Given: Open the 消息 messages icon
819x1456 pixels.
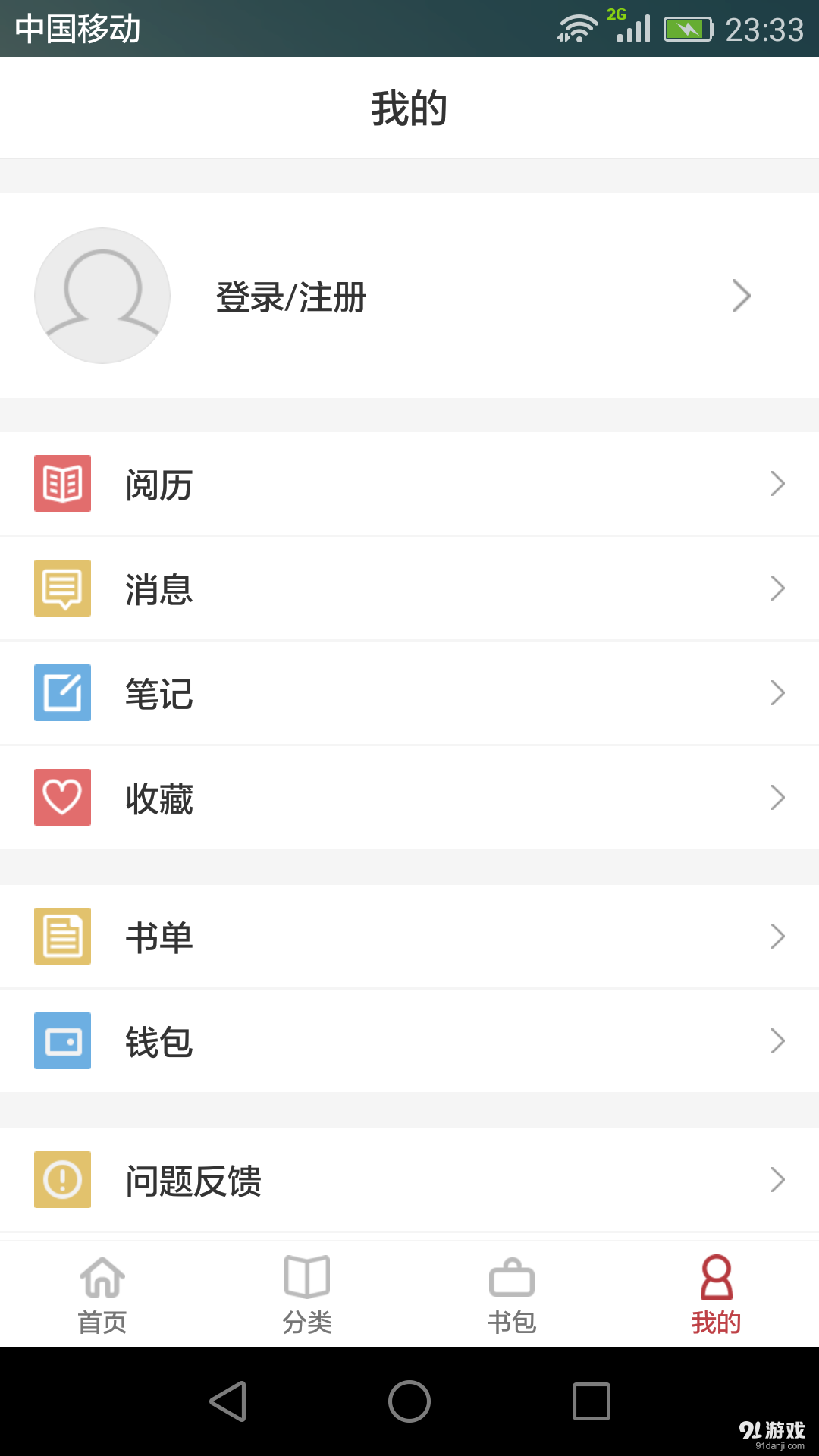Looking at the screenshot, I should 62,588.
